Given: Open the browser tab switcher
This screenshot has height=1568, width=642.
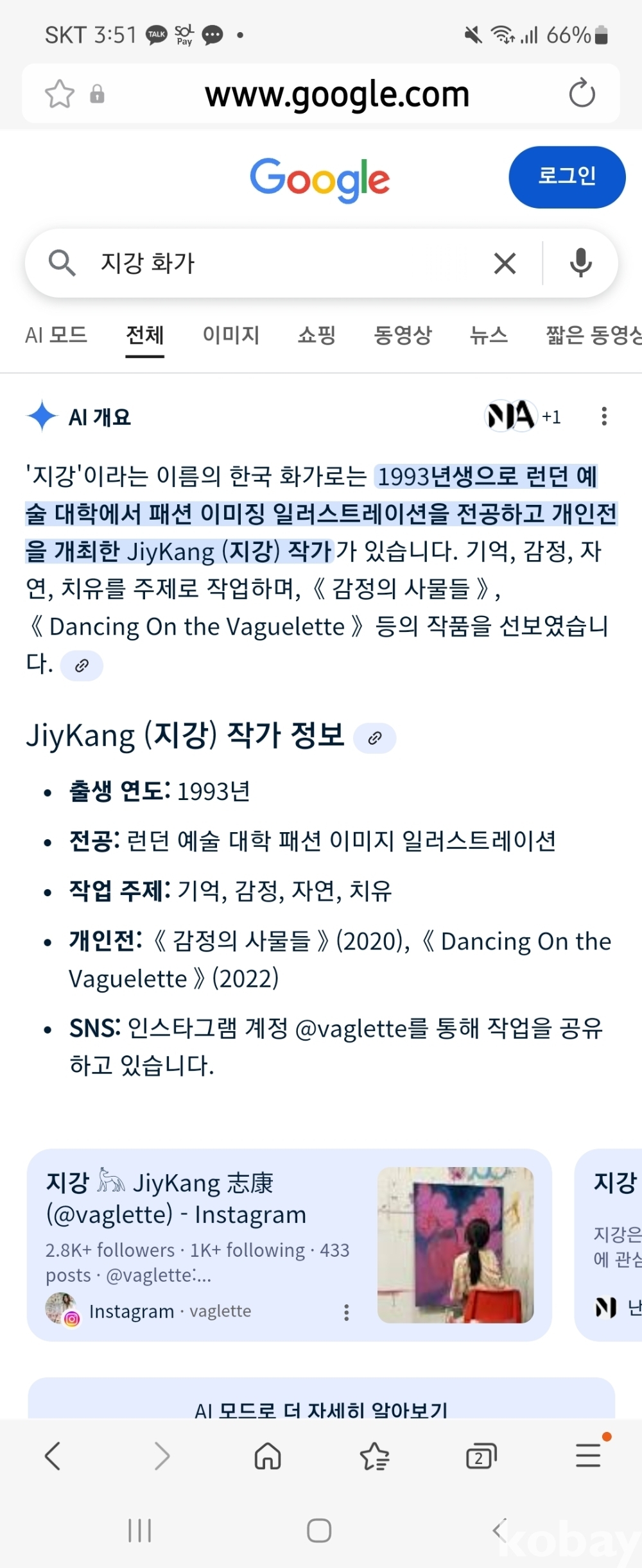Looking at the screenshot, I should pos(481,1456).
